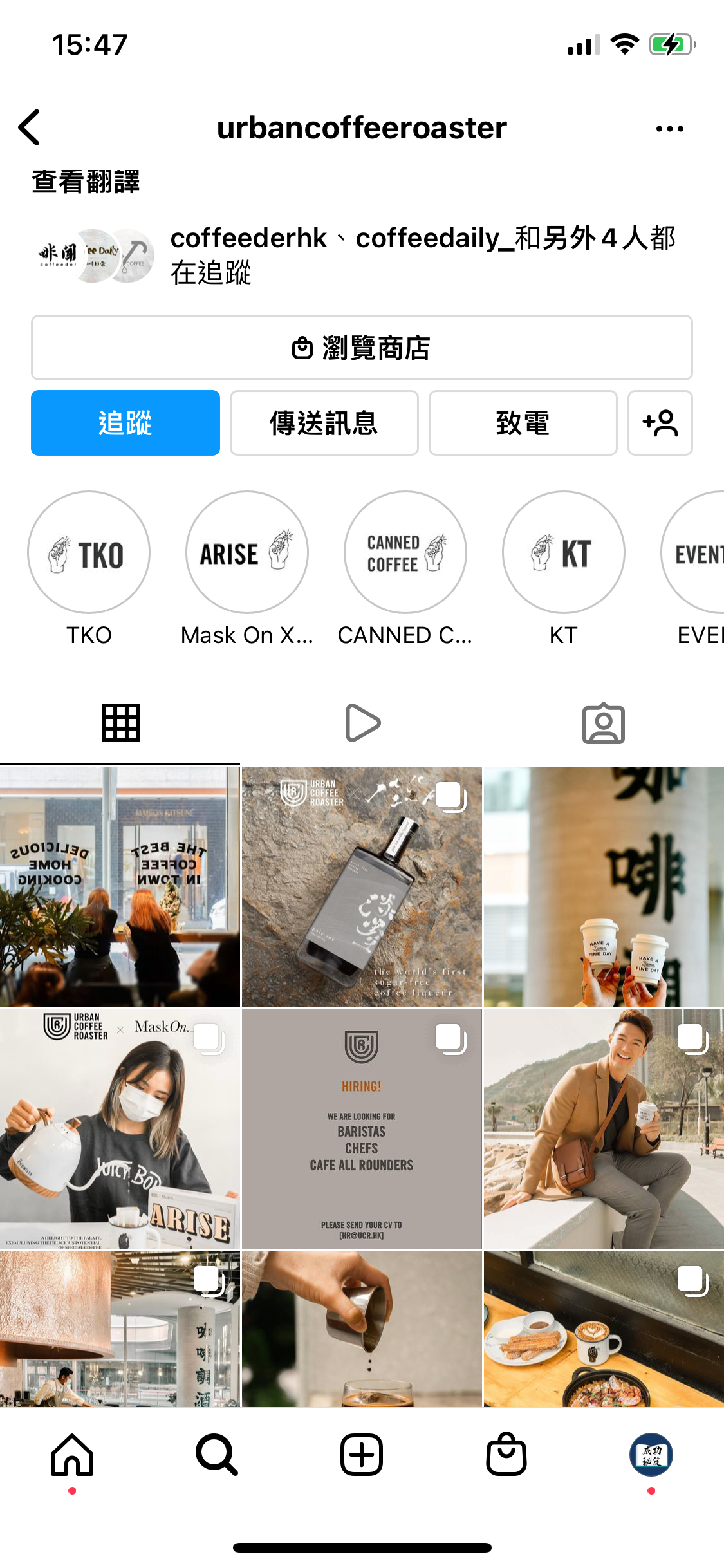Open the three-dot overflow menu
724x1568 pixels.
pos(669,129)
